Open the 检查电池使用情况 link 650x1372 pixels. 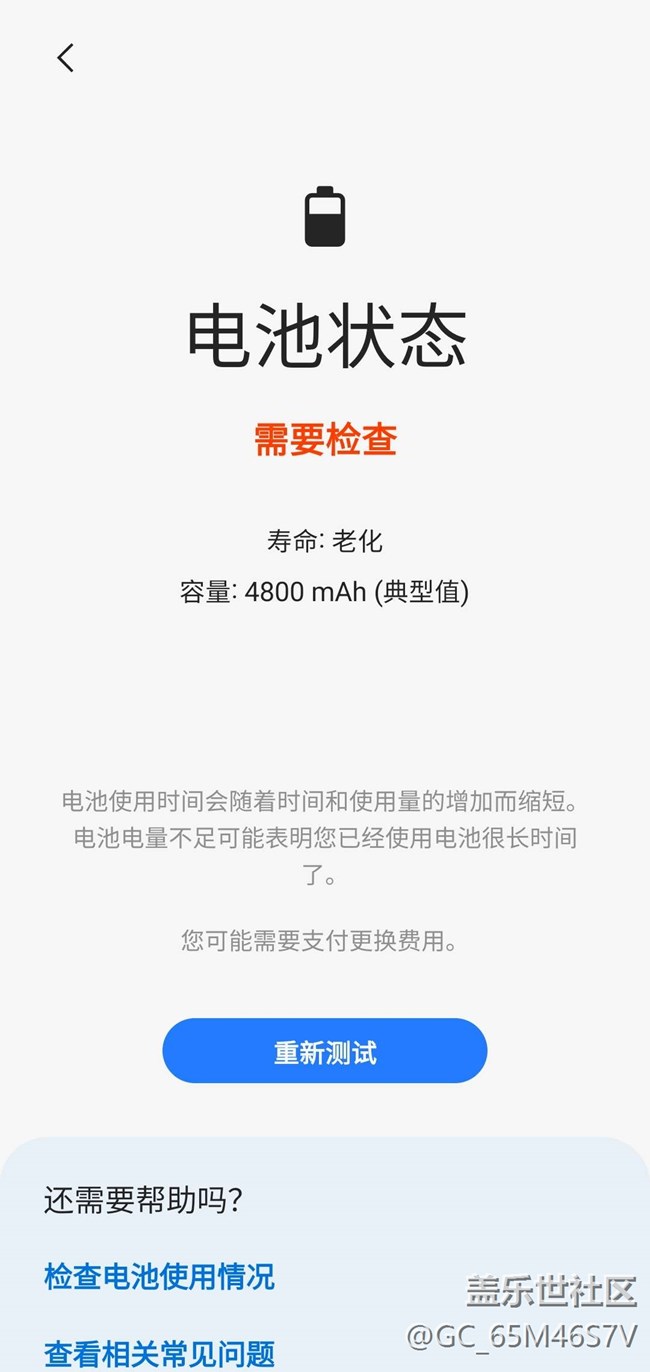[159, 1276]
